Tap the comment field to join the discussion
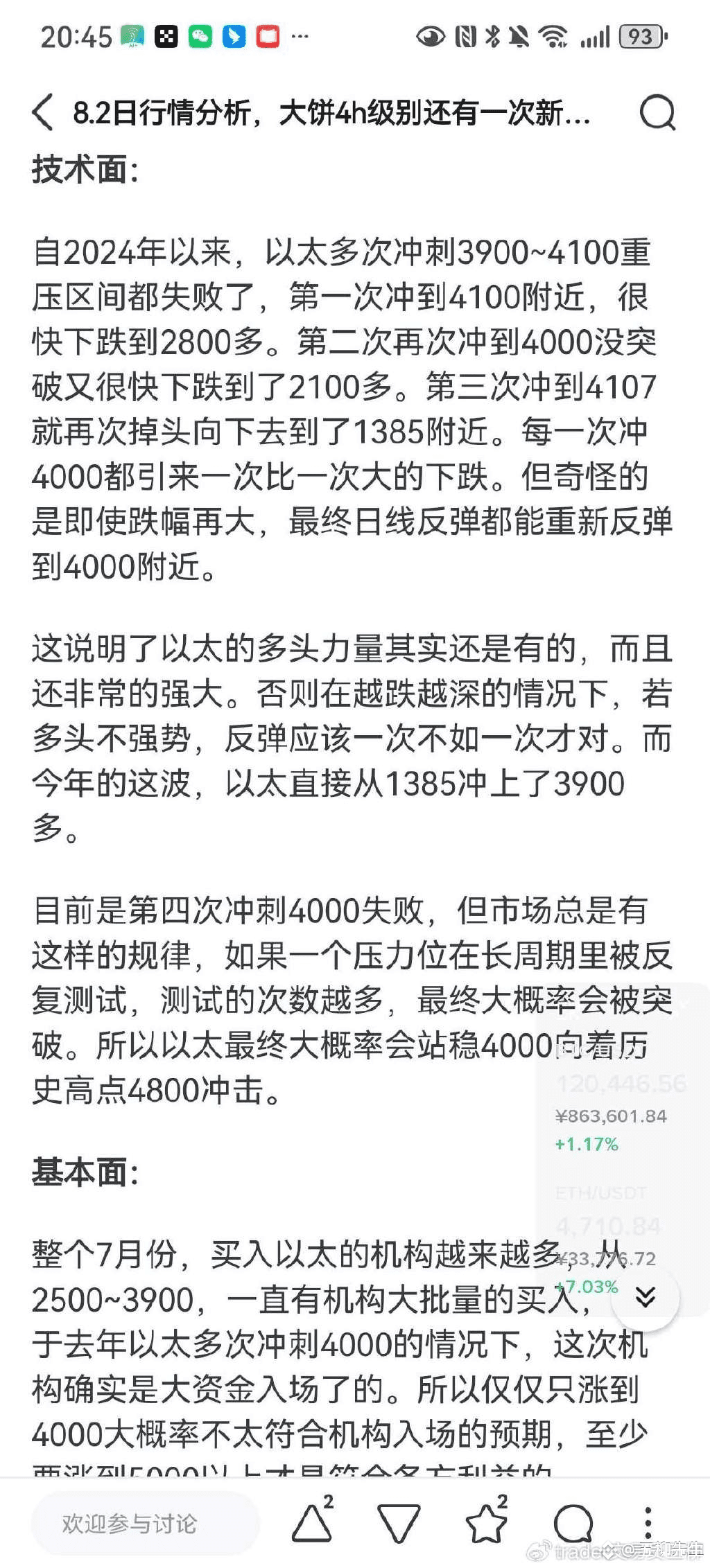The width and height of the screenshot is (710, 1568). (x=146, y=1523)
